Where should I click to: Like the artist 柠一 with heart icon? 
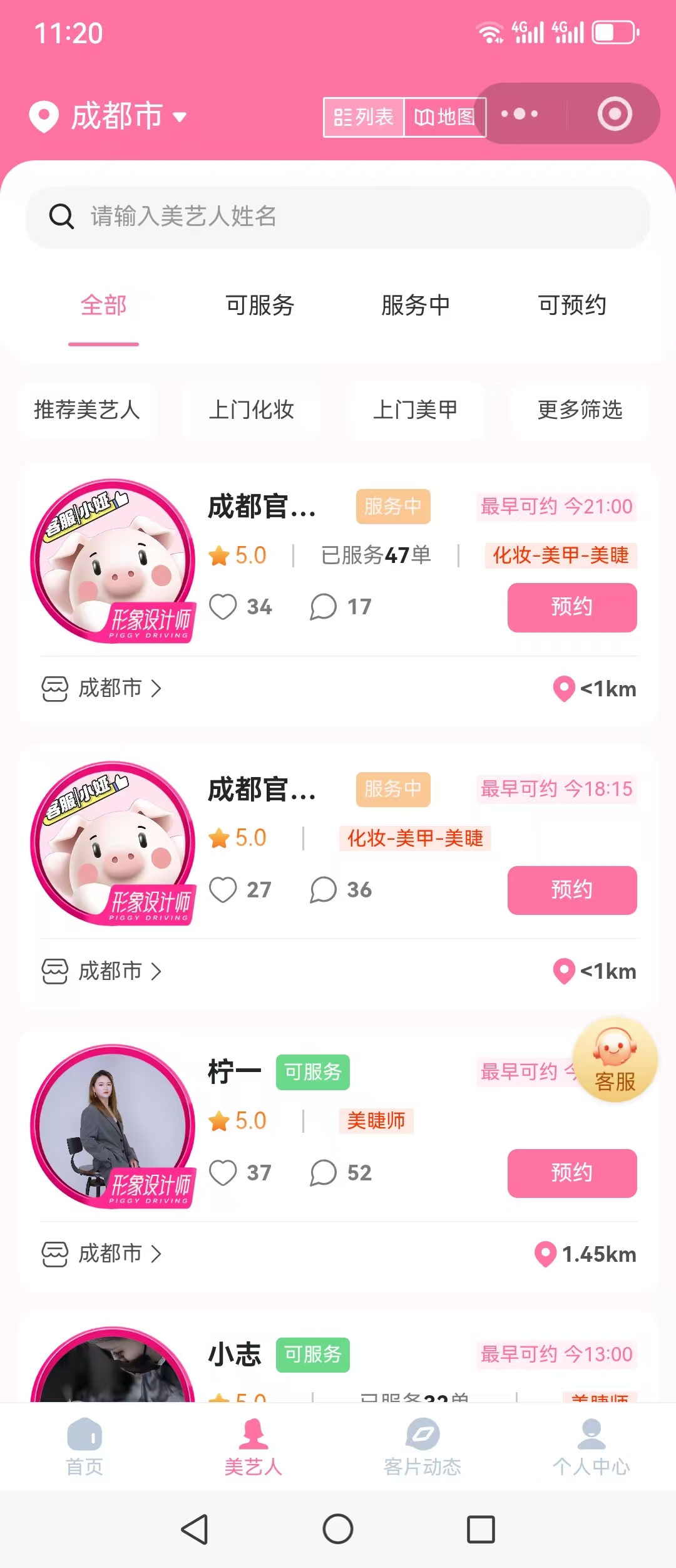223,1173
